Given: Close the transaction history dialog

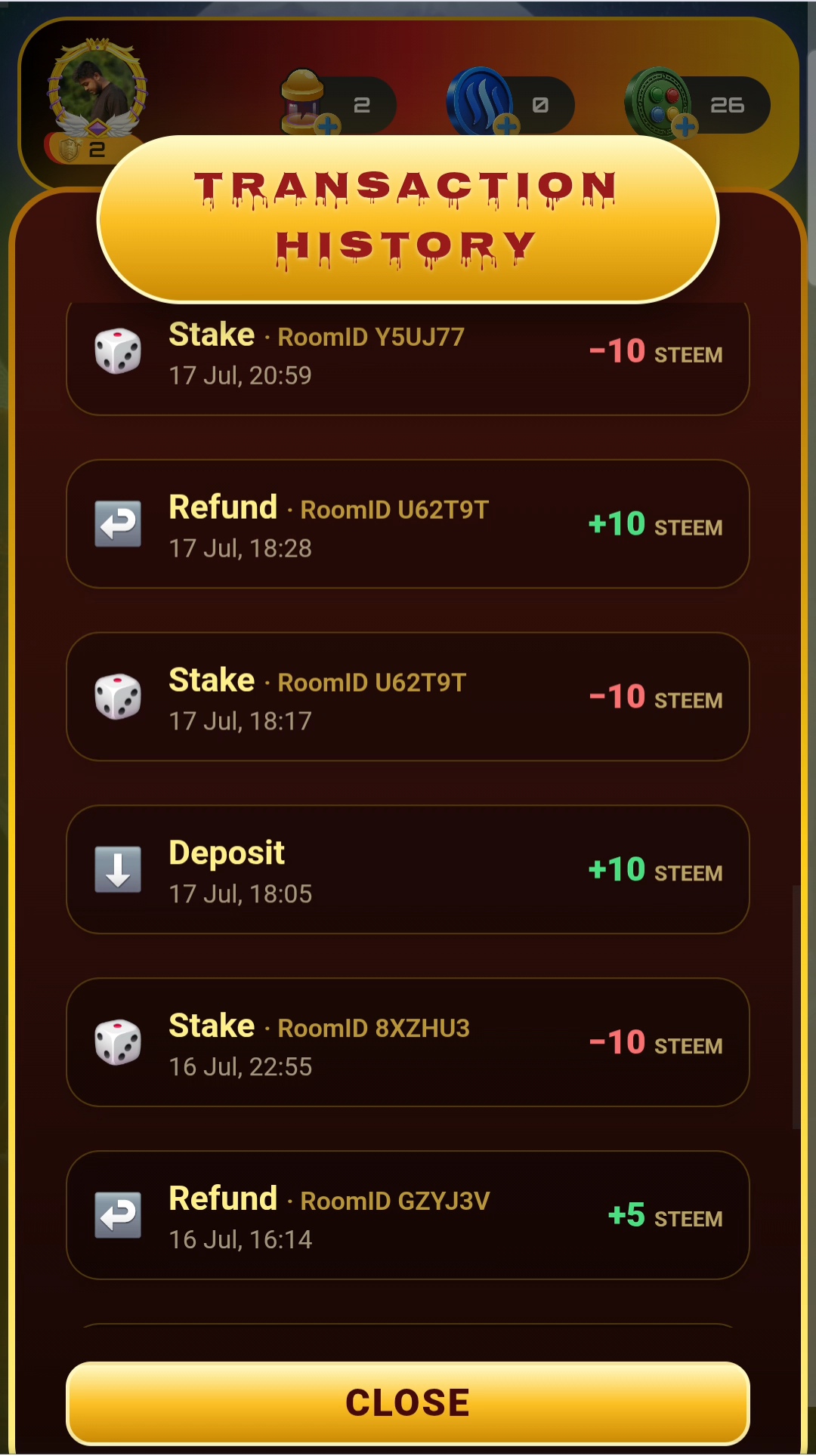Looking at the screenshot, I should click(x=408, y=1402).
